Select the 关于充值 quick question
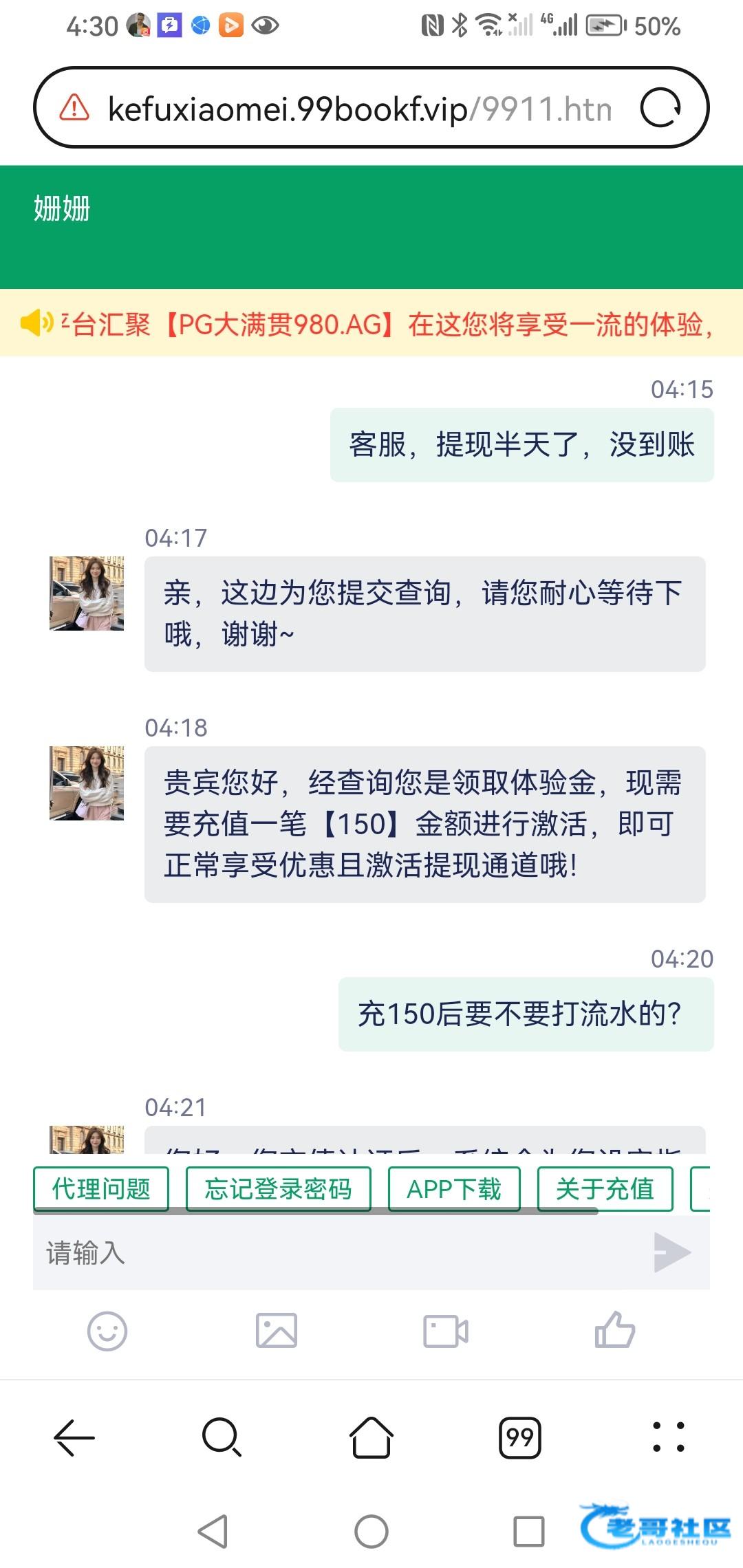 point(605,1188)
